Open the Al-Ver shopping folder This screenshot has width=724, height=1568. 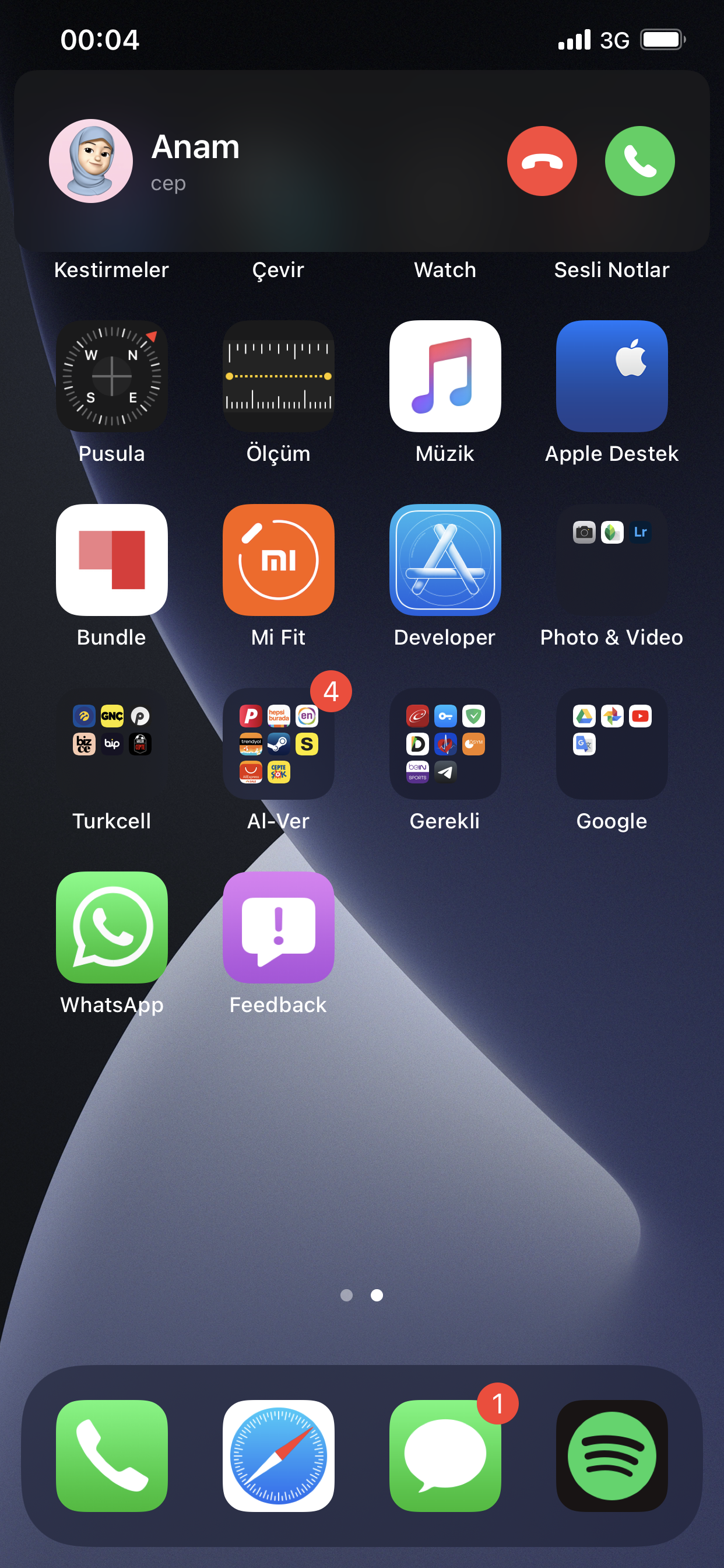pyautogui.click(x=279, y=744)
